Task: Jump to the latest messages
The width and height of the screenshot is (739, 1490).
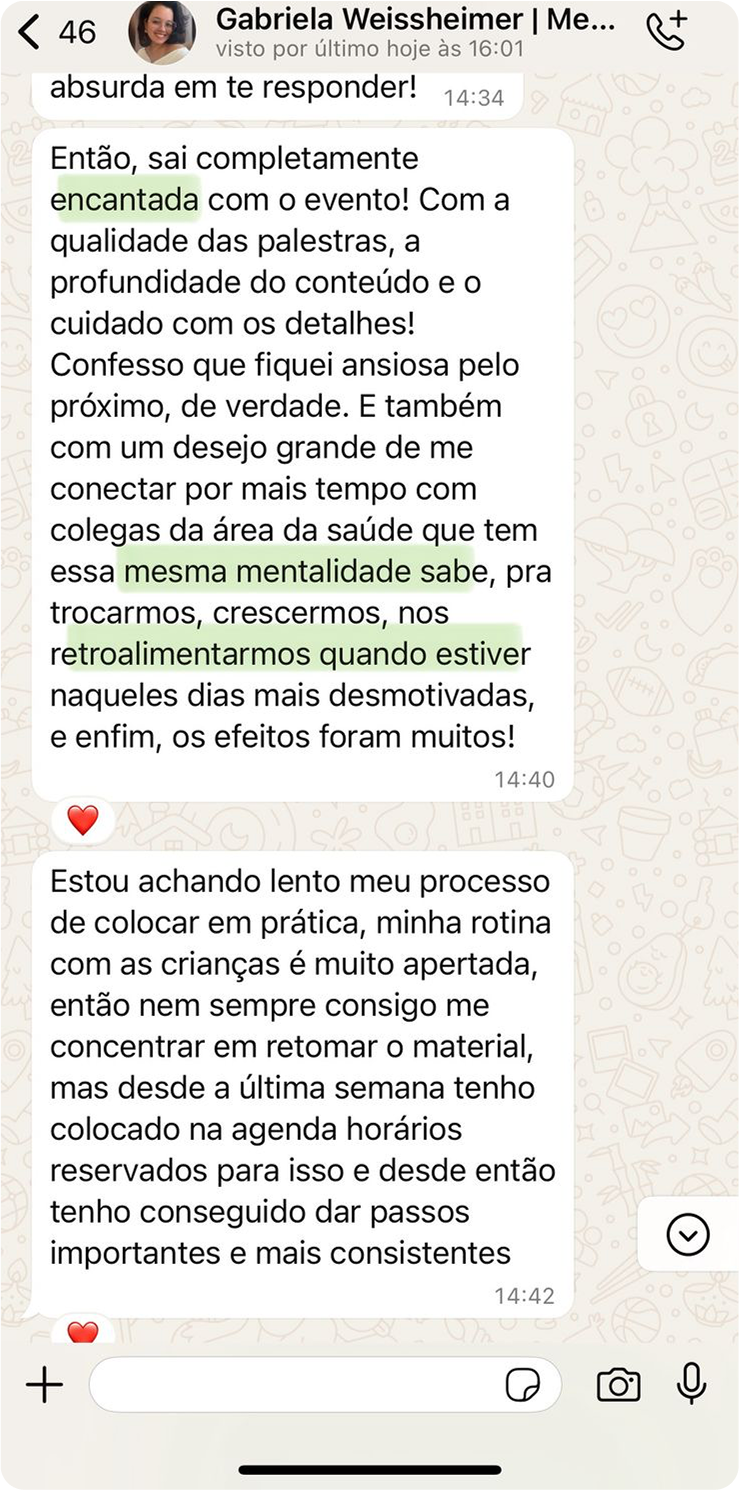Action: 688,1235
